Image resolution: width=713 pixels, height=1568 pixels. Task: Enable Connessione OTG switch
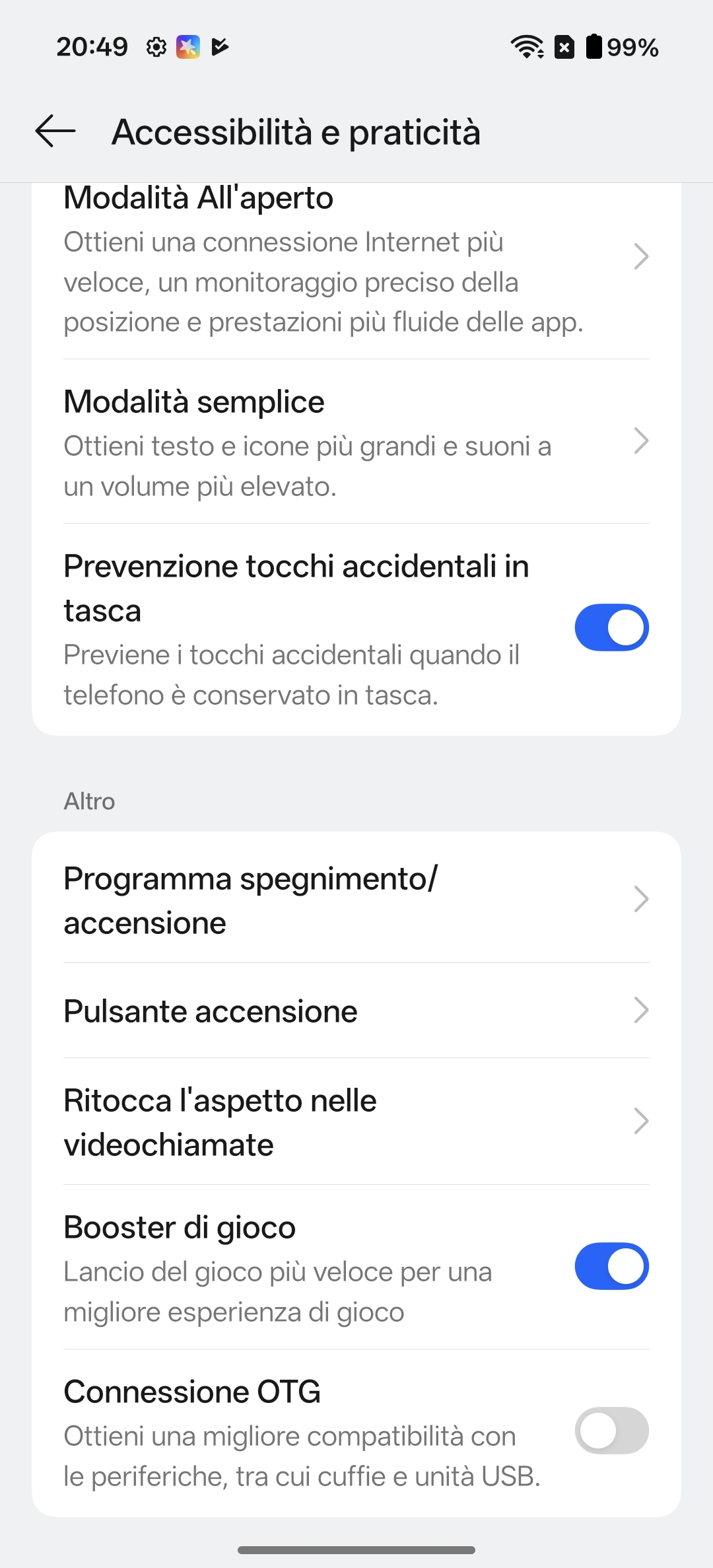(x=611, y=1431)
